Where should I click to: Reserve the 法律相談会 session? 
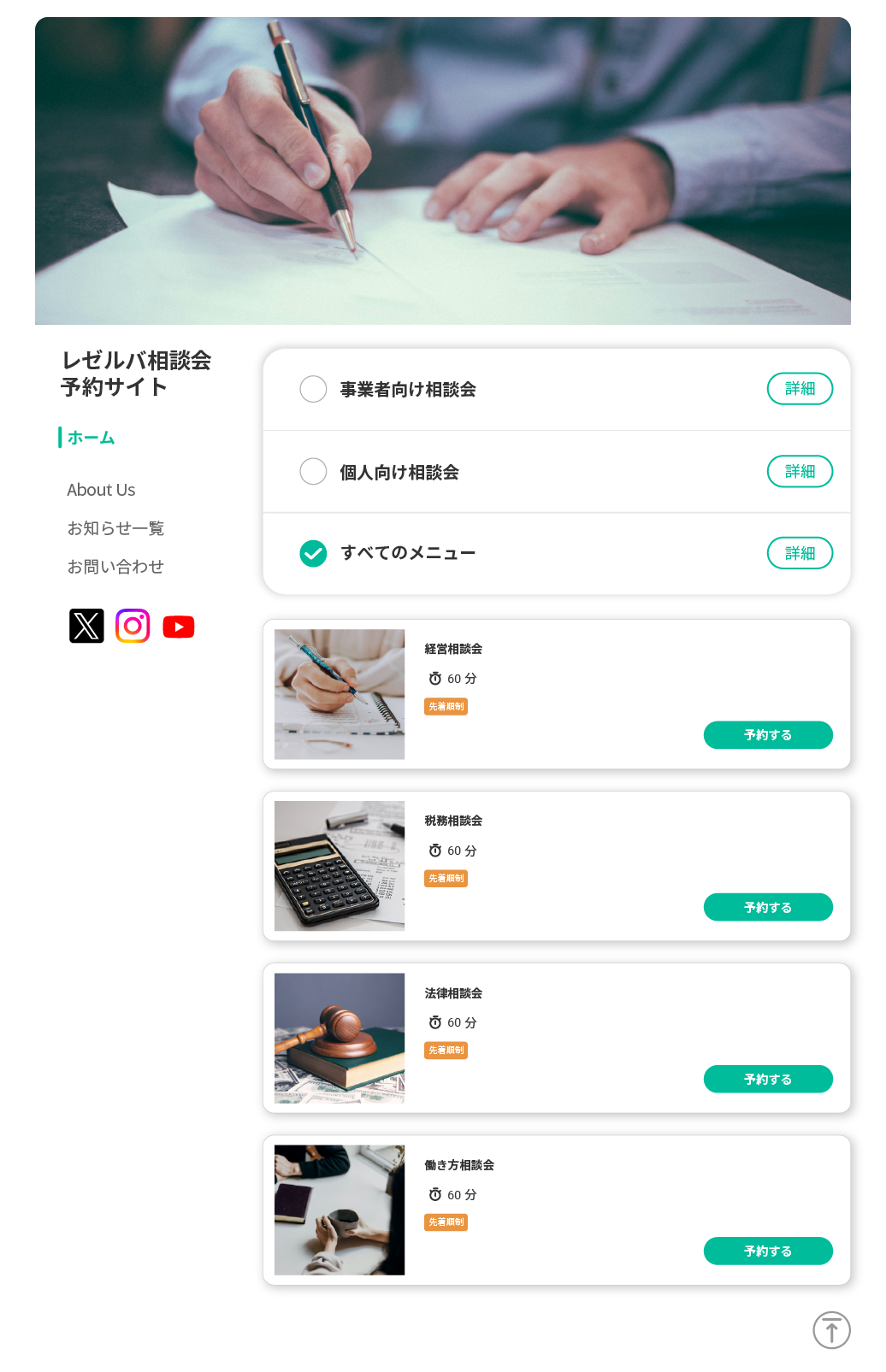pos(768,1079)
